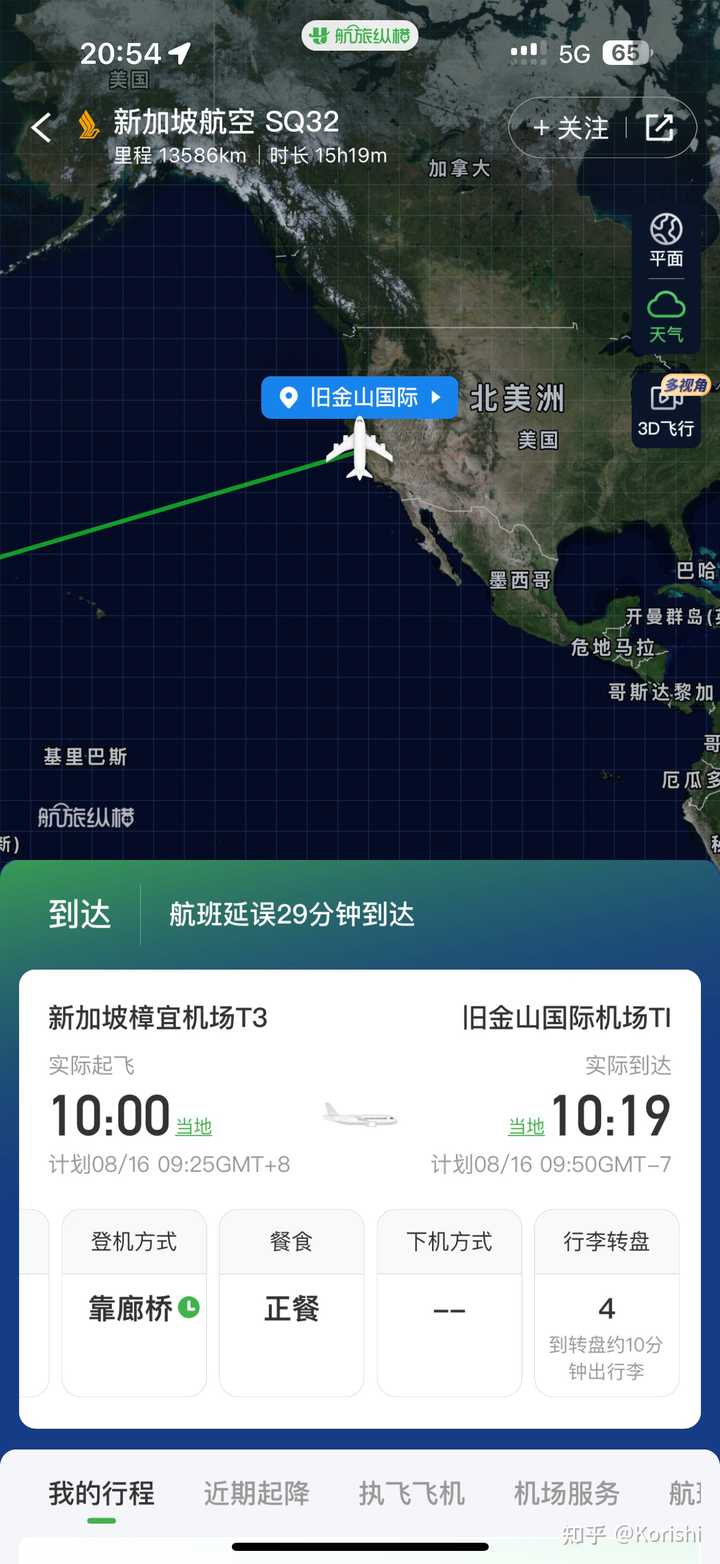Open the 执飞飞机 tab
This screenshot has width=720, height=1564.
[412, 1494]
